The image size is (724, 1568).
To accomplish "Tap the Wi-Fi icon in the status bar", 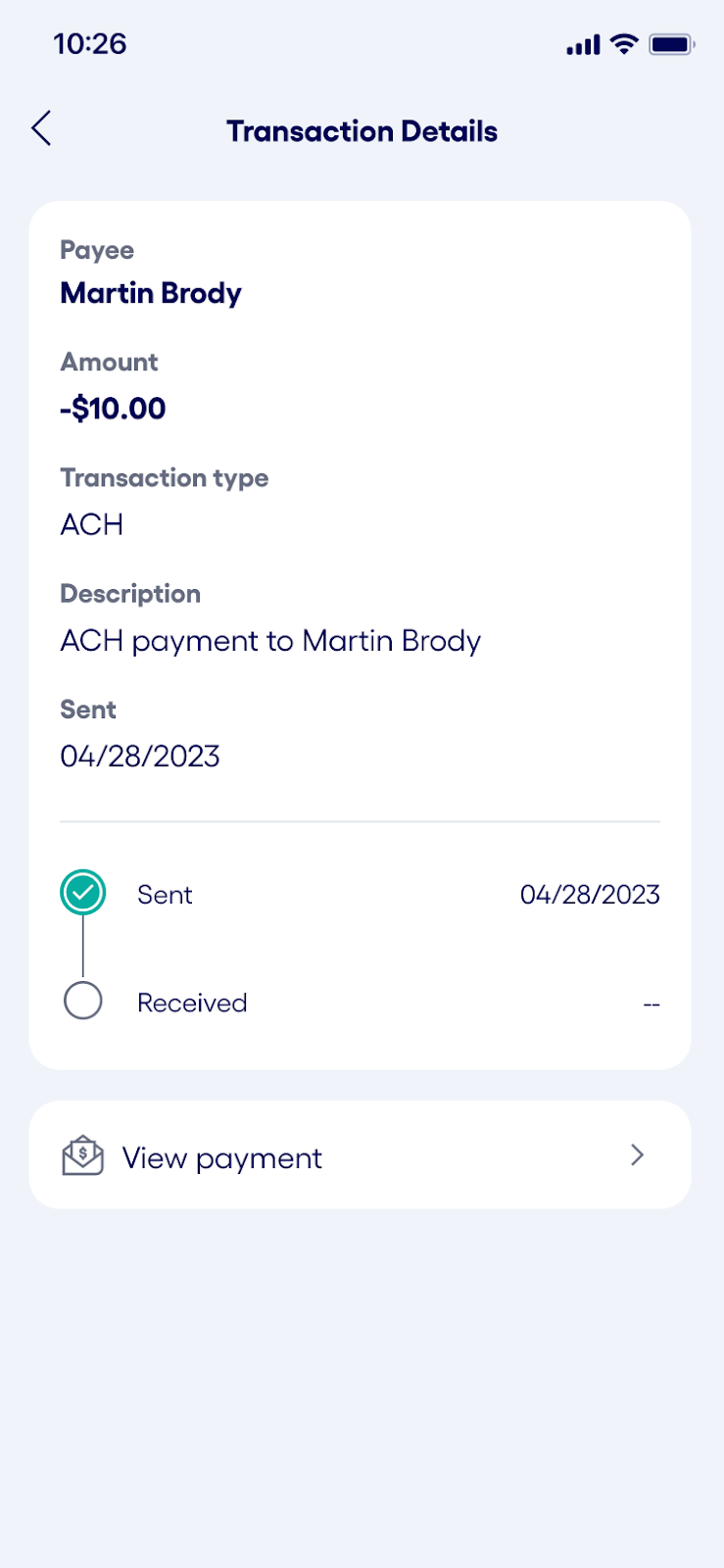I will 623,43.
